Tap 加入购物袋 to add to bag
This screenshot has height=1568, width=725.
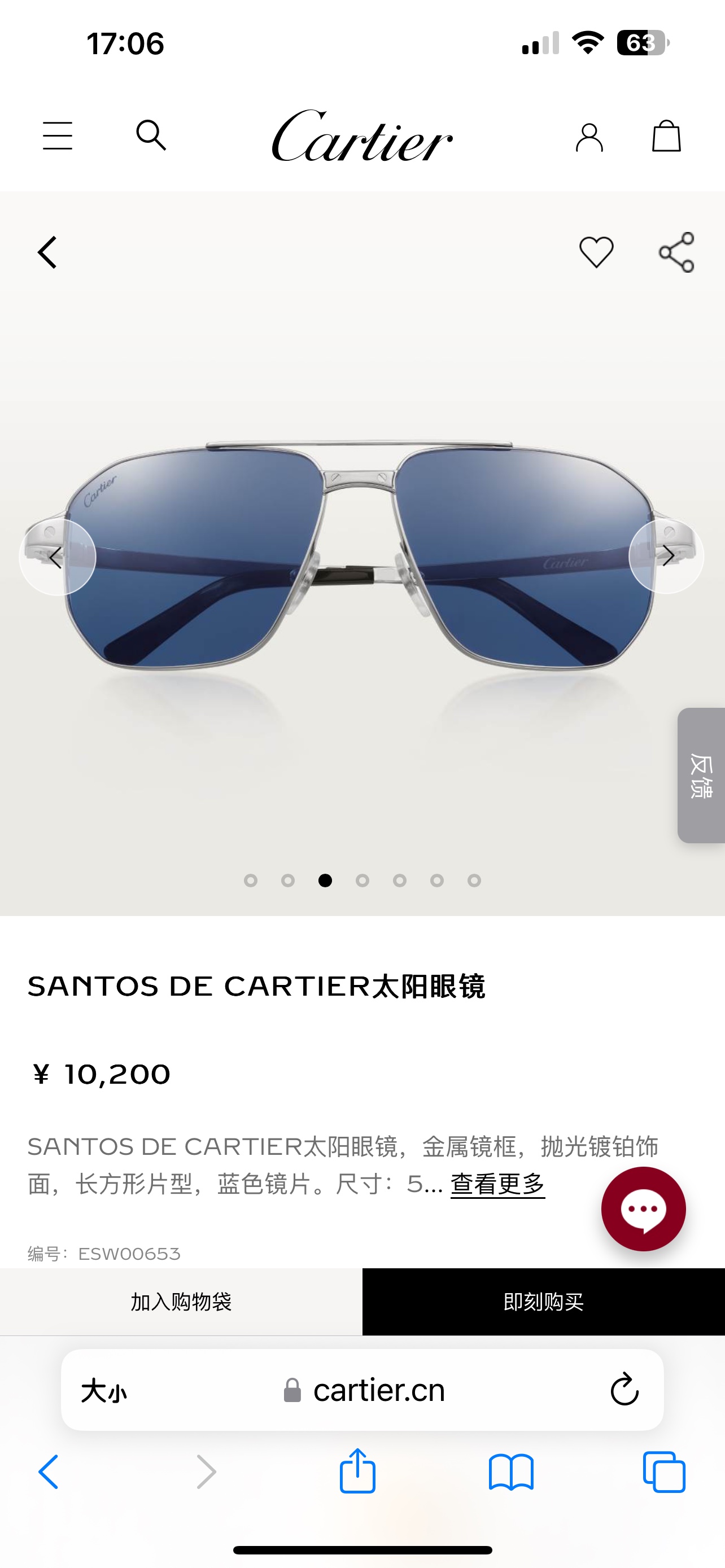[x=181, y=1302]
